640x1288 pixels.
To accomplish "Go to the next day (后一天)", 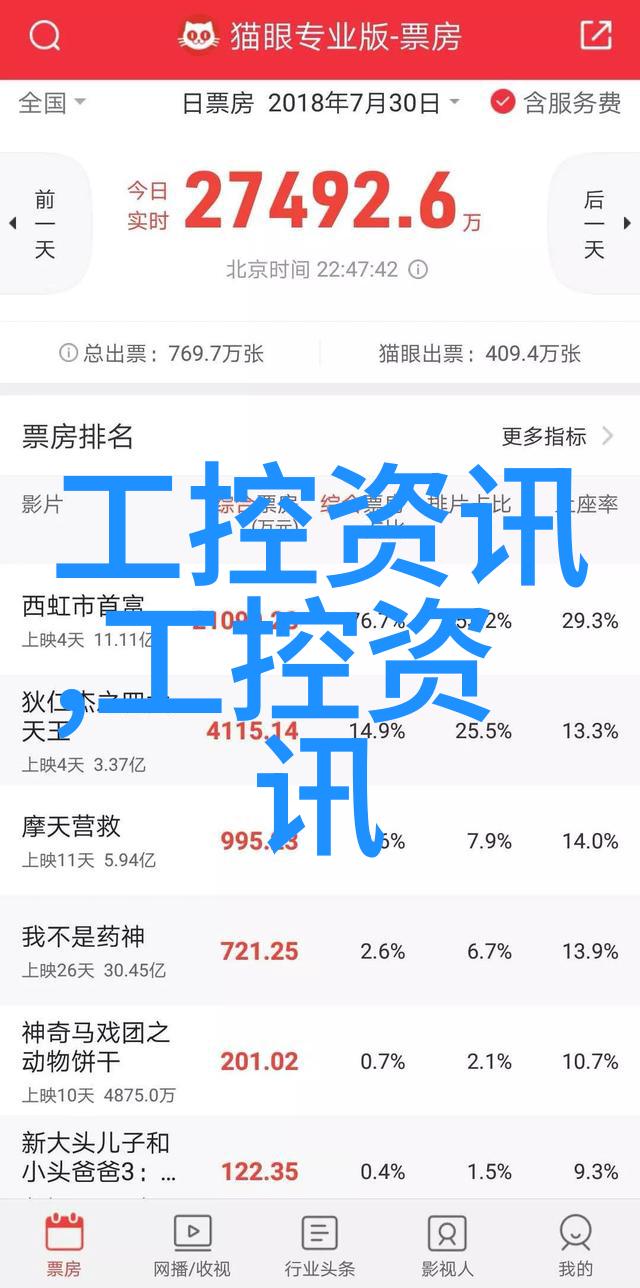I will click(596, 223).
